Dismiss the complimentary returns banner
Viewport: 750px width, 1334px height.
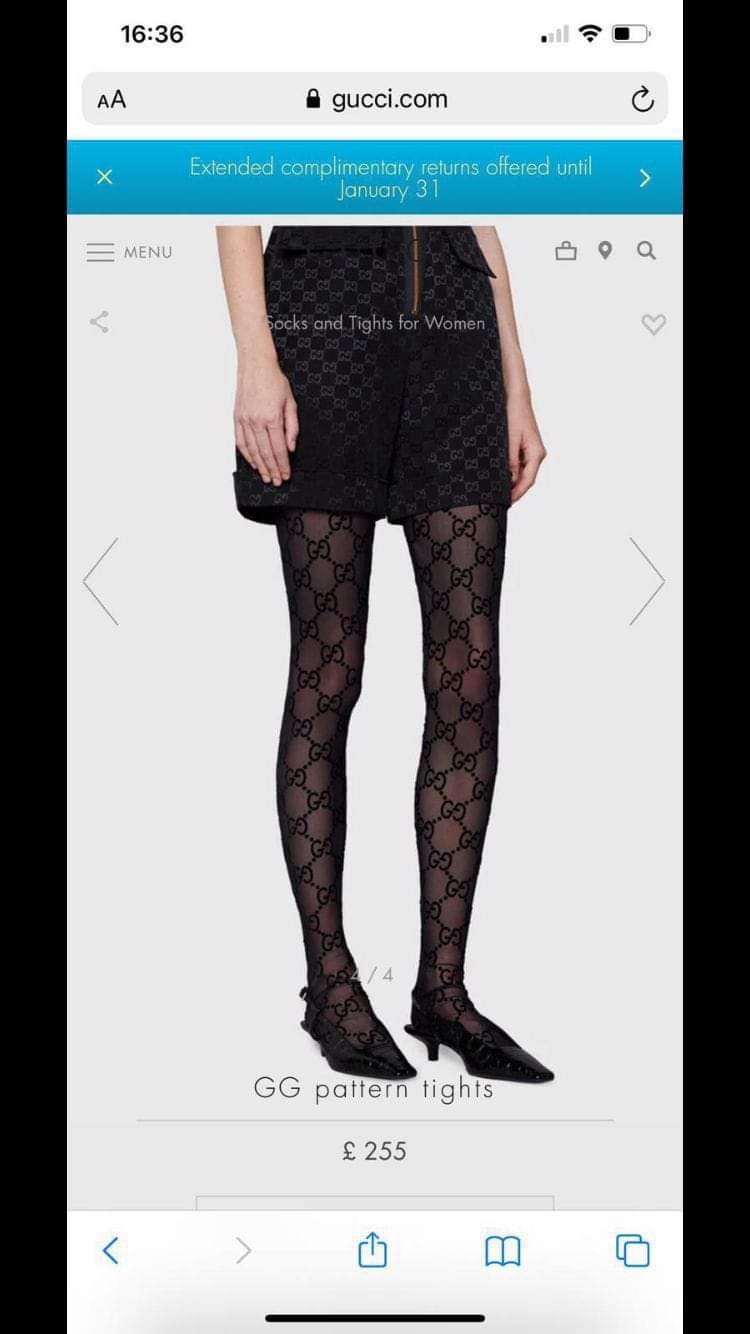104,177
